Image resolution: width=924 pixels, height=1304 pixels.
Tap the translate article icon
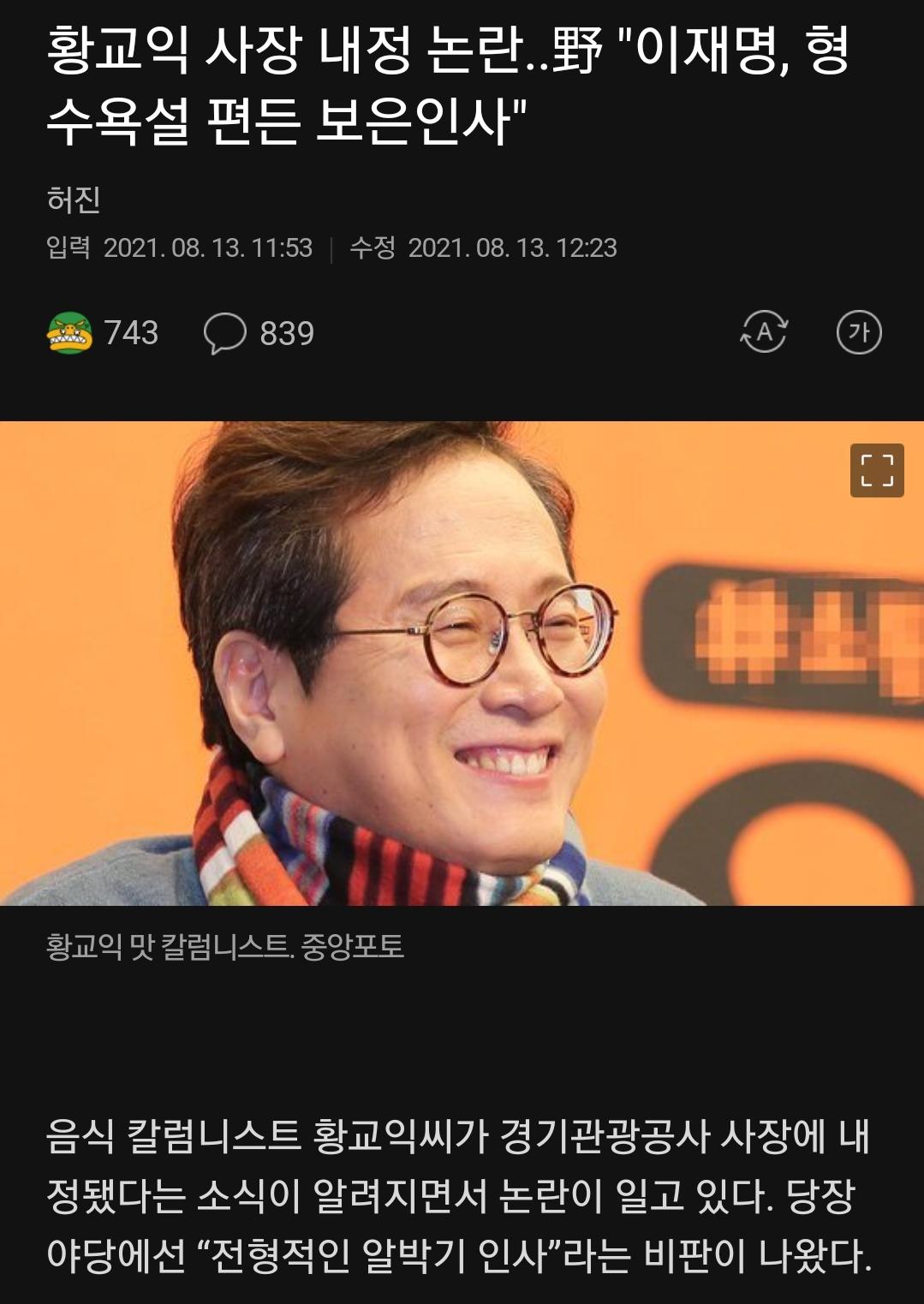click(763, 332)
